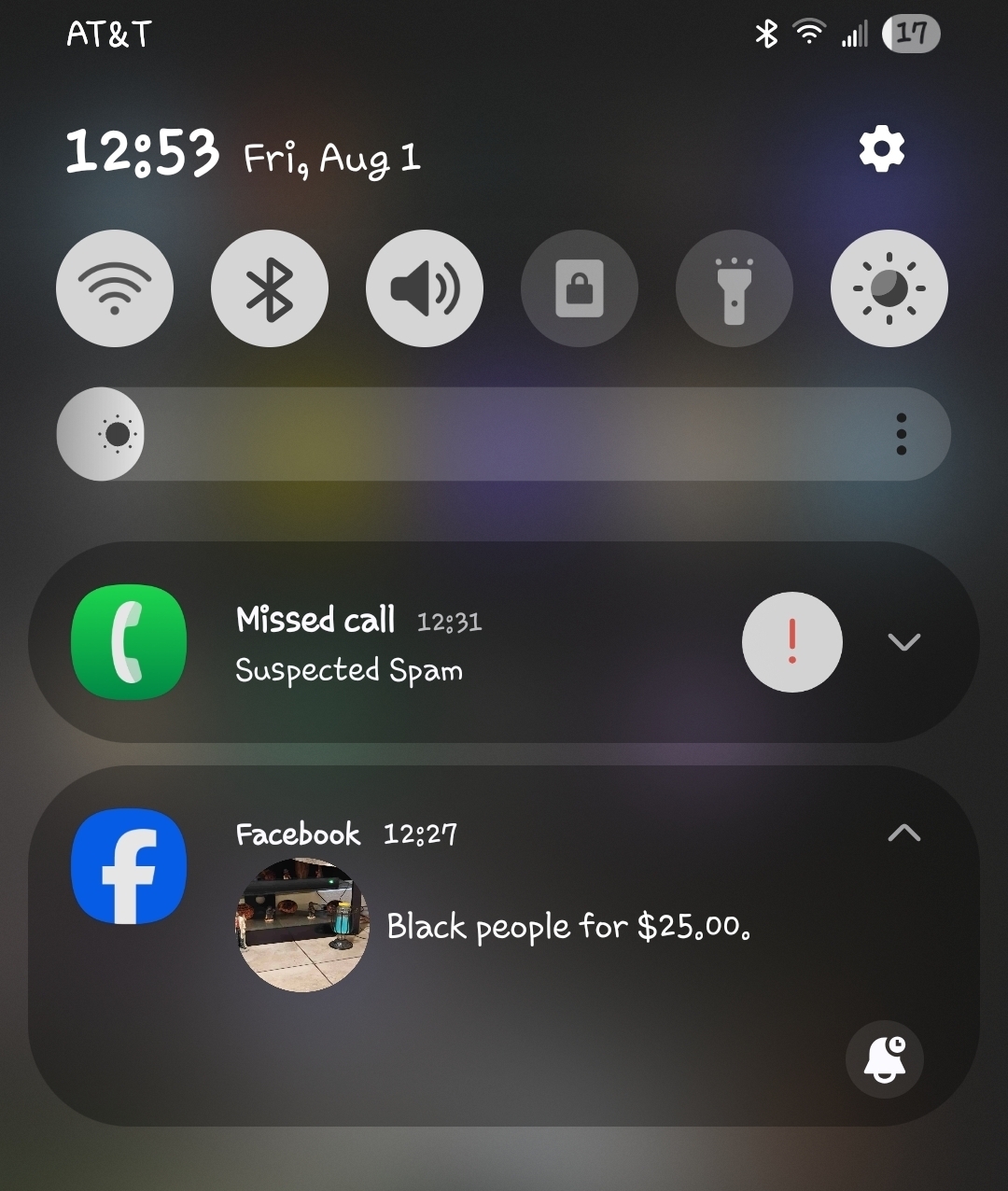Screen dimensions: 1008x1191
Task: Open settings via the gear icon
Action: coord(882,149)
